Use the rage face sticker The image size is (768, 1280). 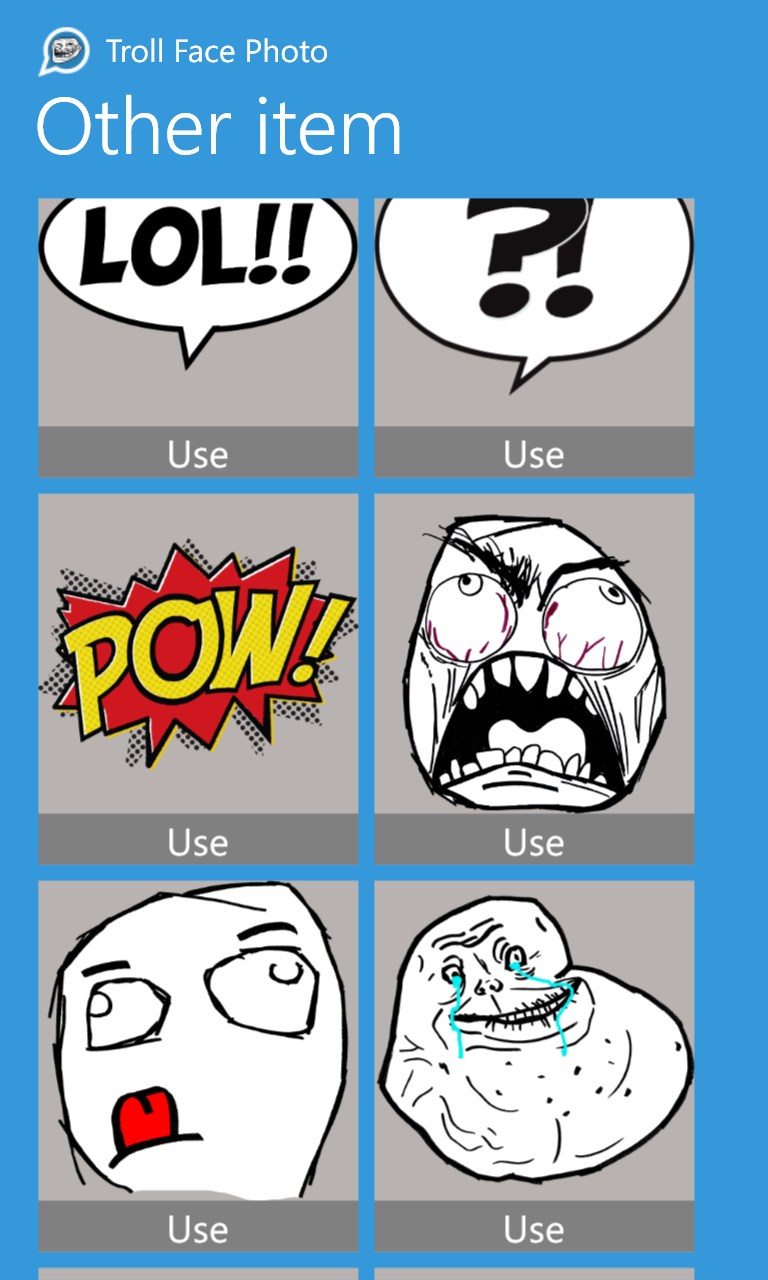click(x=534, y=841)
